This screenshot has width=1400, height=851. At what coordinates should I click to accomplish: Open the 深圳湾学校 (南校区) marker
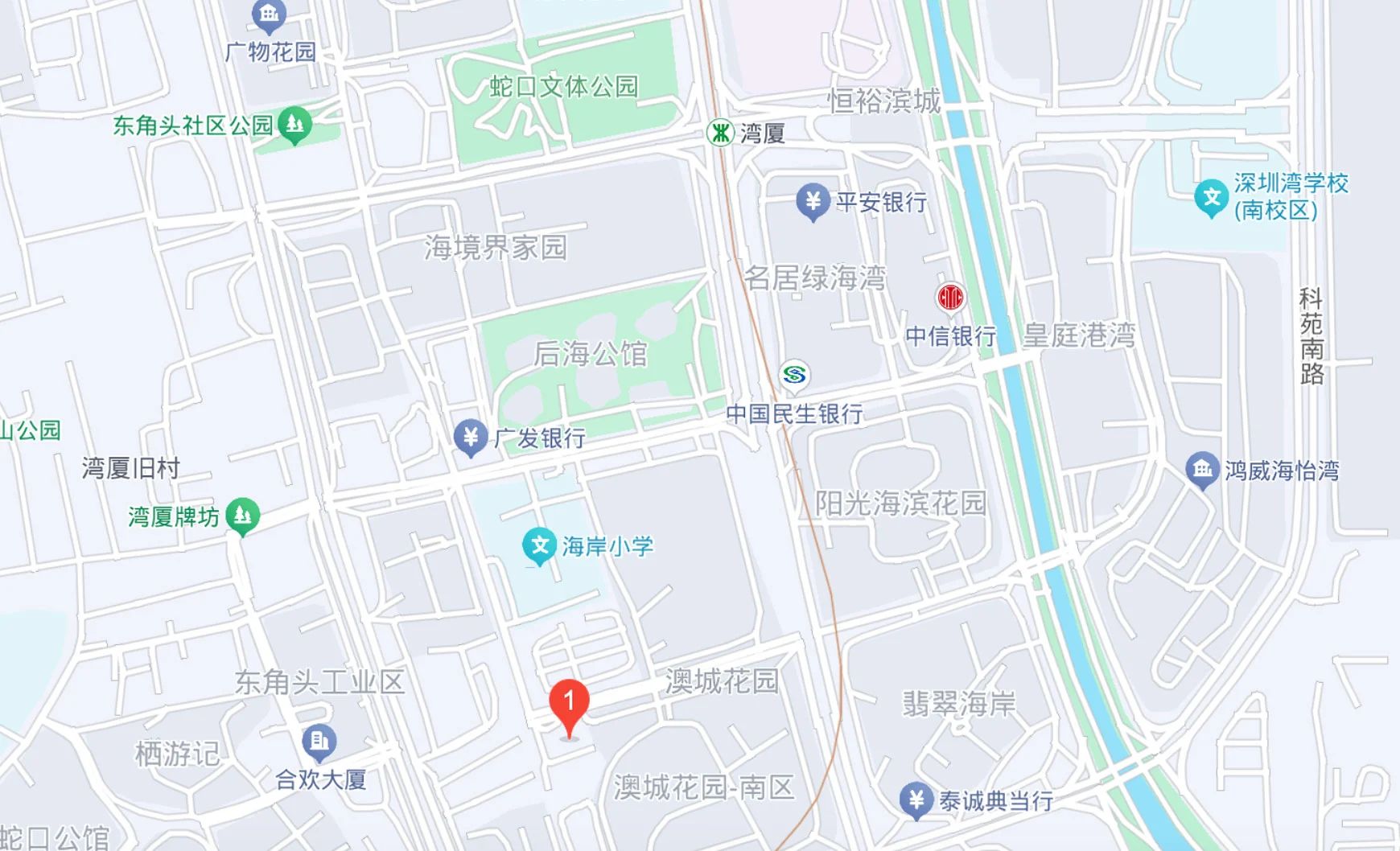[1211, 197]
